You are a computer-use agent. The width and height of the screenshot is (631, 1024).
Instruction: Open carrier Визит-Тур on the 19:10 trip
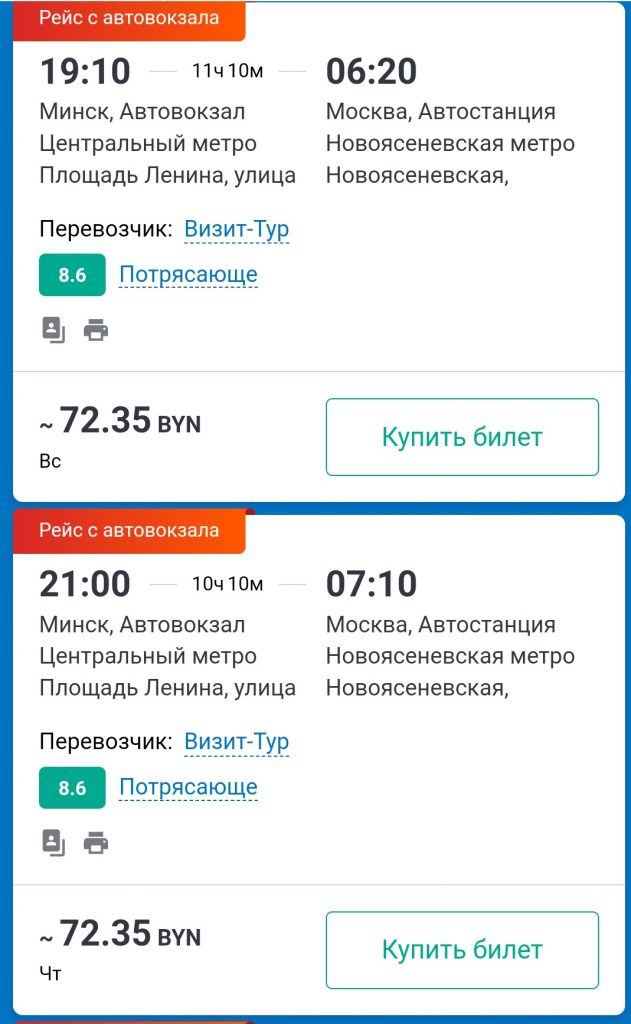pyautogui.click(x=237, y=229)
